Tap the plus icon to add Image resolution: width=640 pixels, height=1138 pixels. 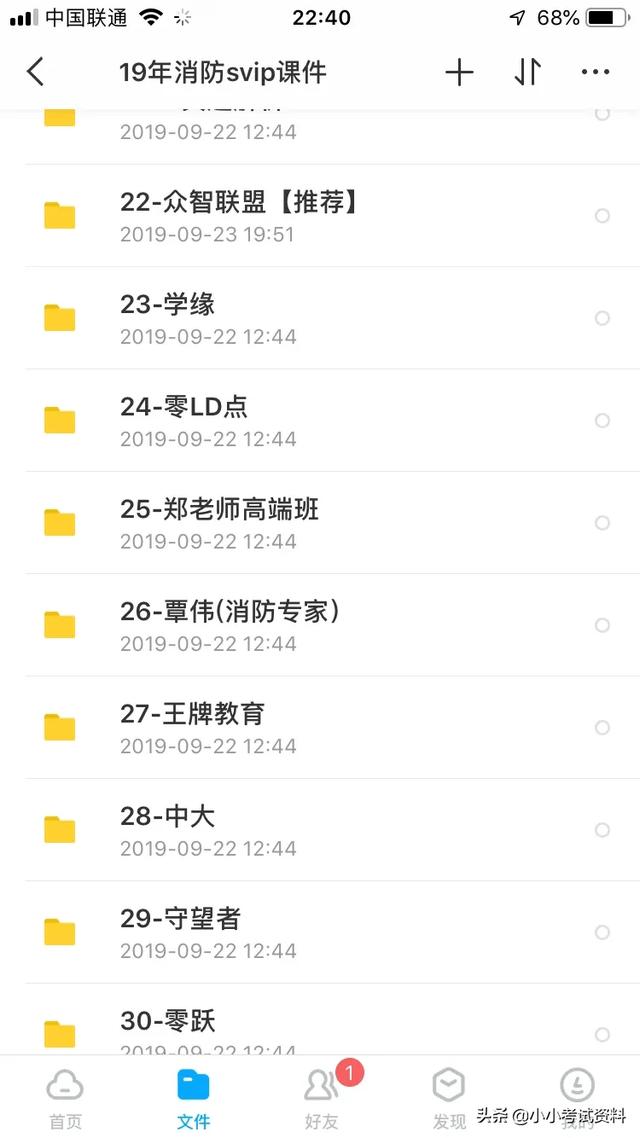(459, 72)
